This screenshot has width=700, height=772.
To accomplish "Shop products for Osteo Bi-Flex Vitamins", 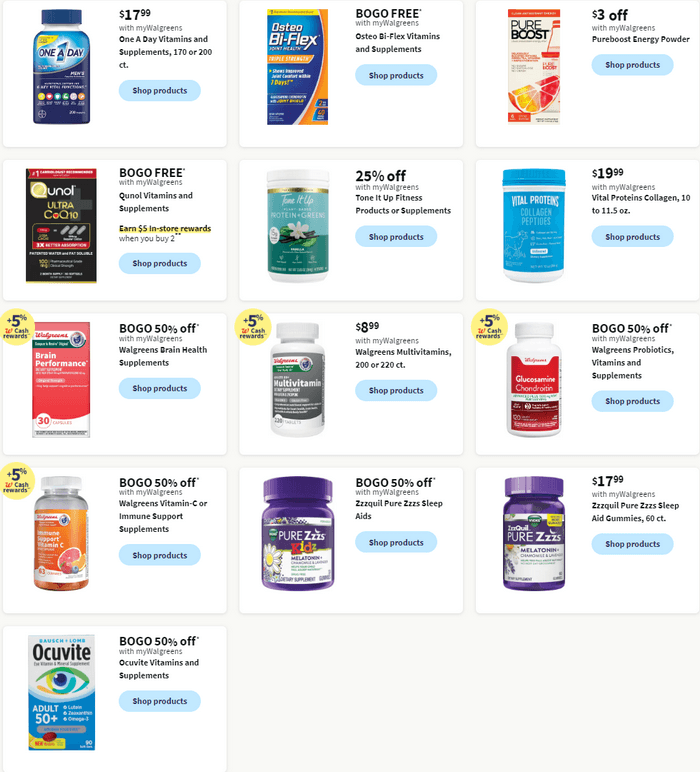I will 396,75.
